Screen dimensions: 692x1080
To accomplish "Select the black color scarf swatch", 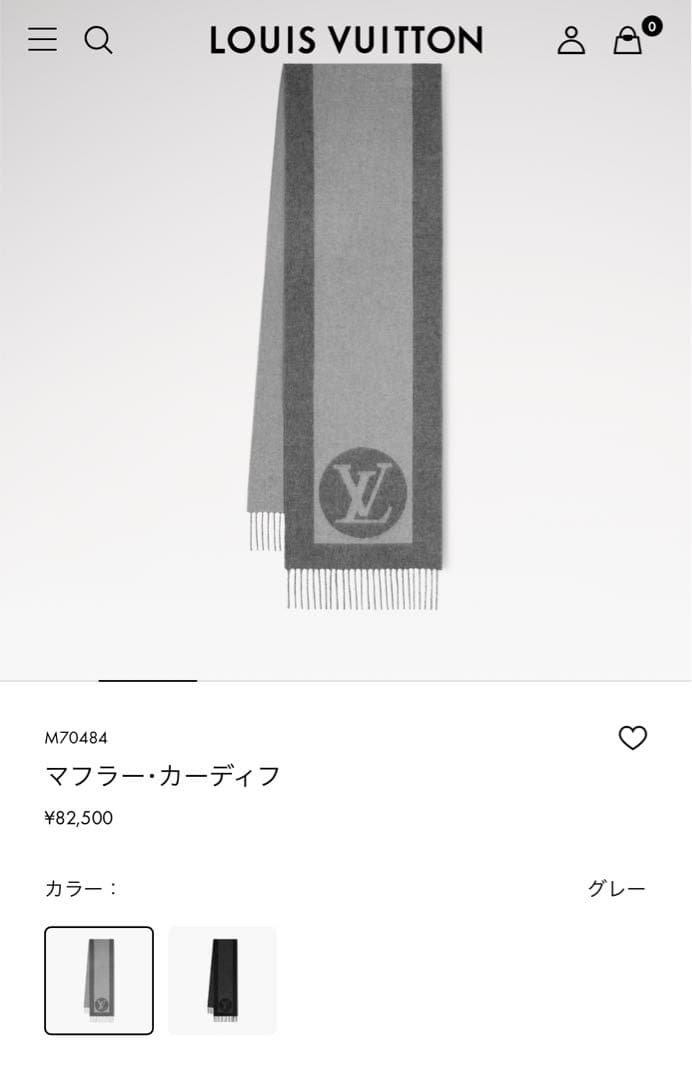I will click(222, 980).
